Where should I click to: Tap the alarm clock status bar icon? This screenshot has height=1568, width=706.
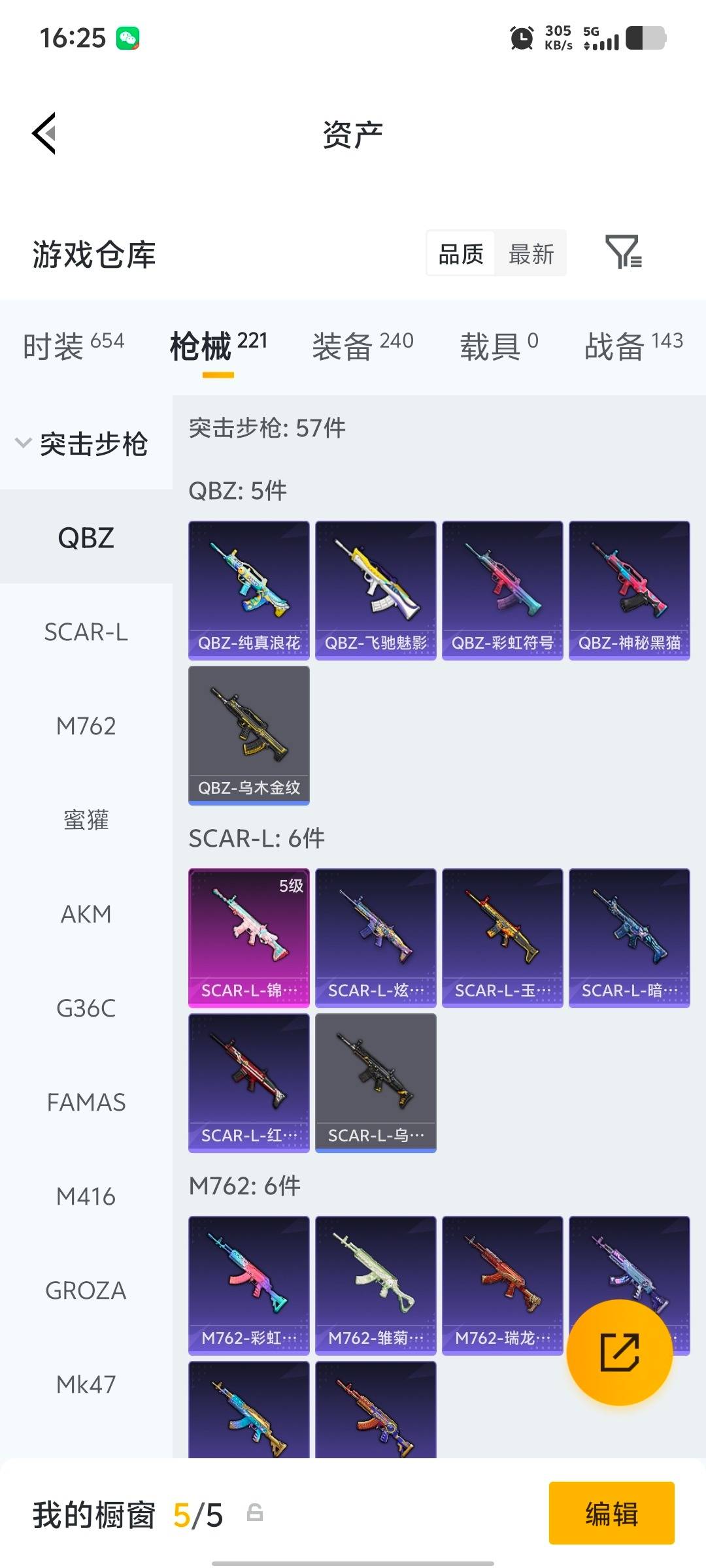[x=521, y=39]
